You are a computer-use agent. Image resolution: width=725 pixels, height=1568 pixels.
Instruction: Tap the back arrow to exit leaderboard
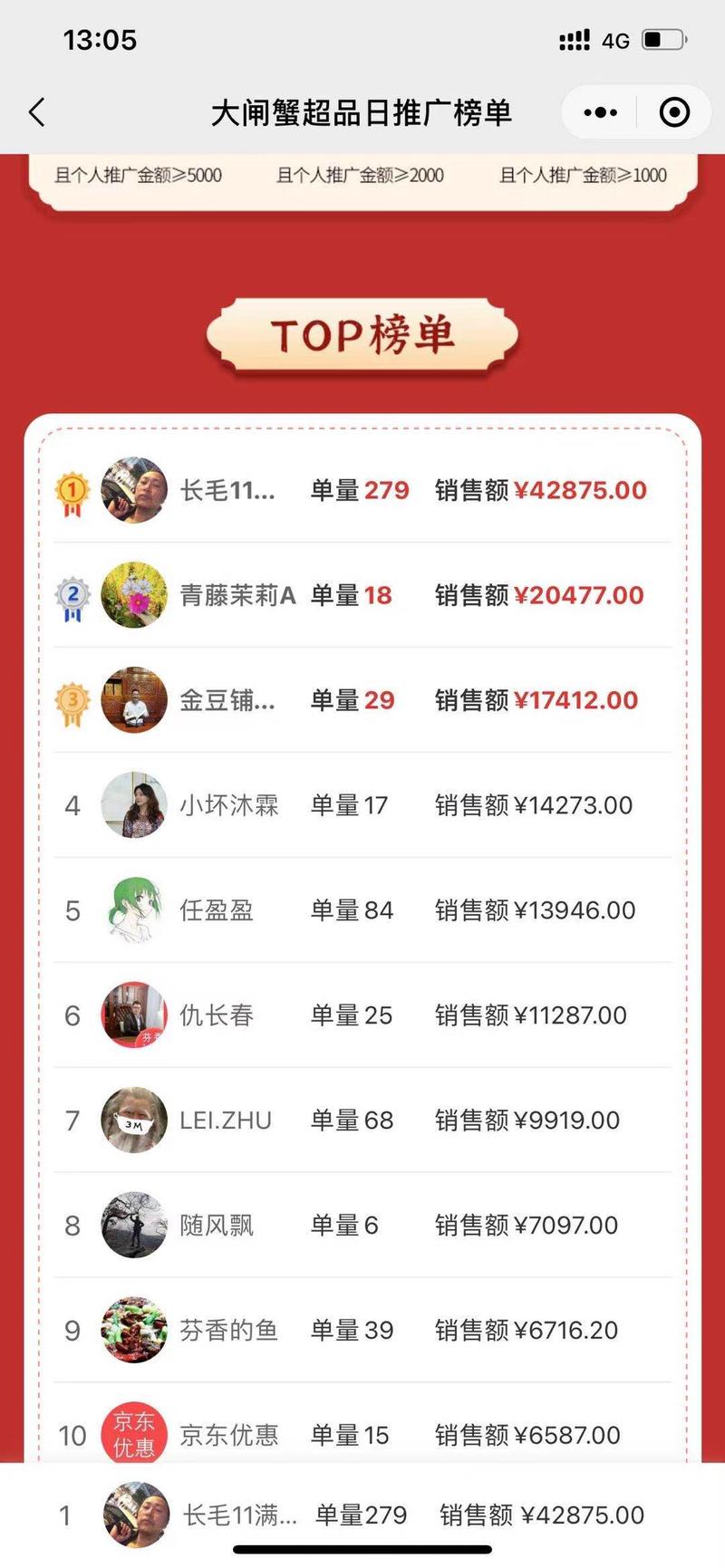pyautogui.click(x=34, y=111)
